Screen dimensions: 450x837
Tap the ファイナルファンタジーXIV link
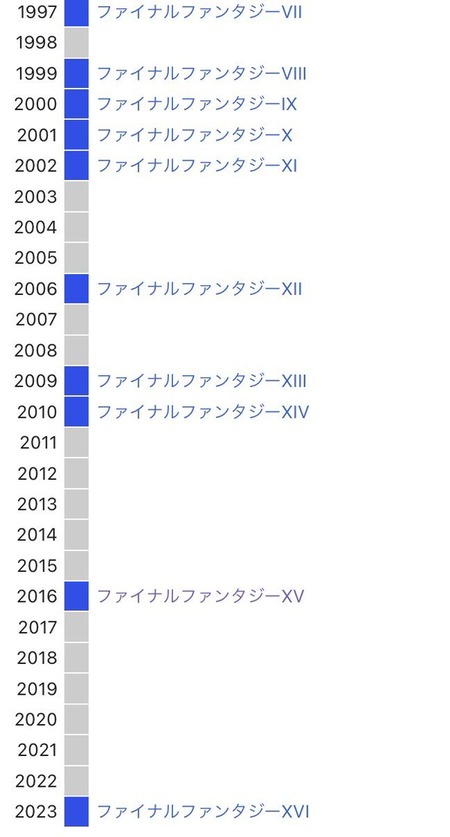pos(202,412)
